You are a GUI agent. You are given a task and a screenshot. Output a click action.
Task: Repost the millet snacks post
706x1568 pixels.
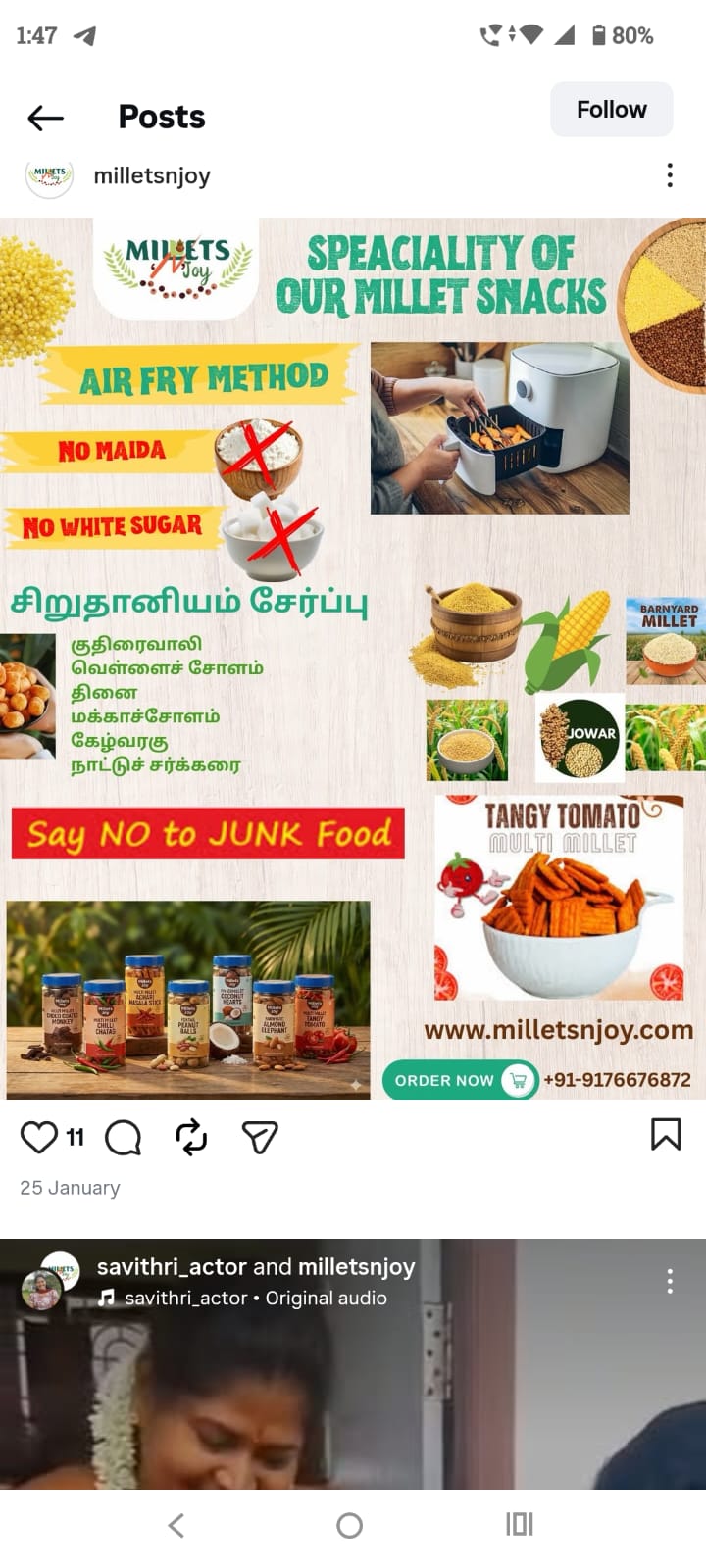tap(191, 1137)
